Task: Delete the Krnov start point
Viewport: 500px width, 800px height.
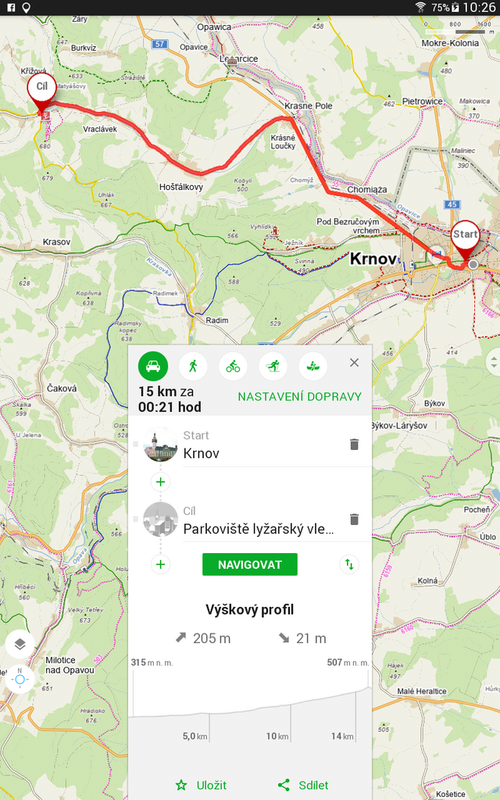Action: click(354, 444)
